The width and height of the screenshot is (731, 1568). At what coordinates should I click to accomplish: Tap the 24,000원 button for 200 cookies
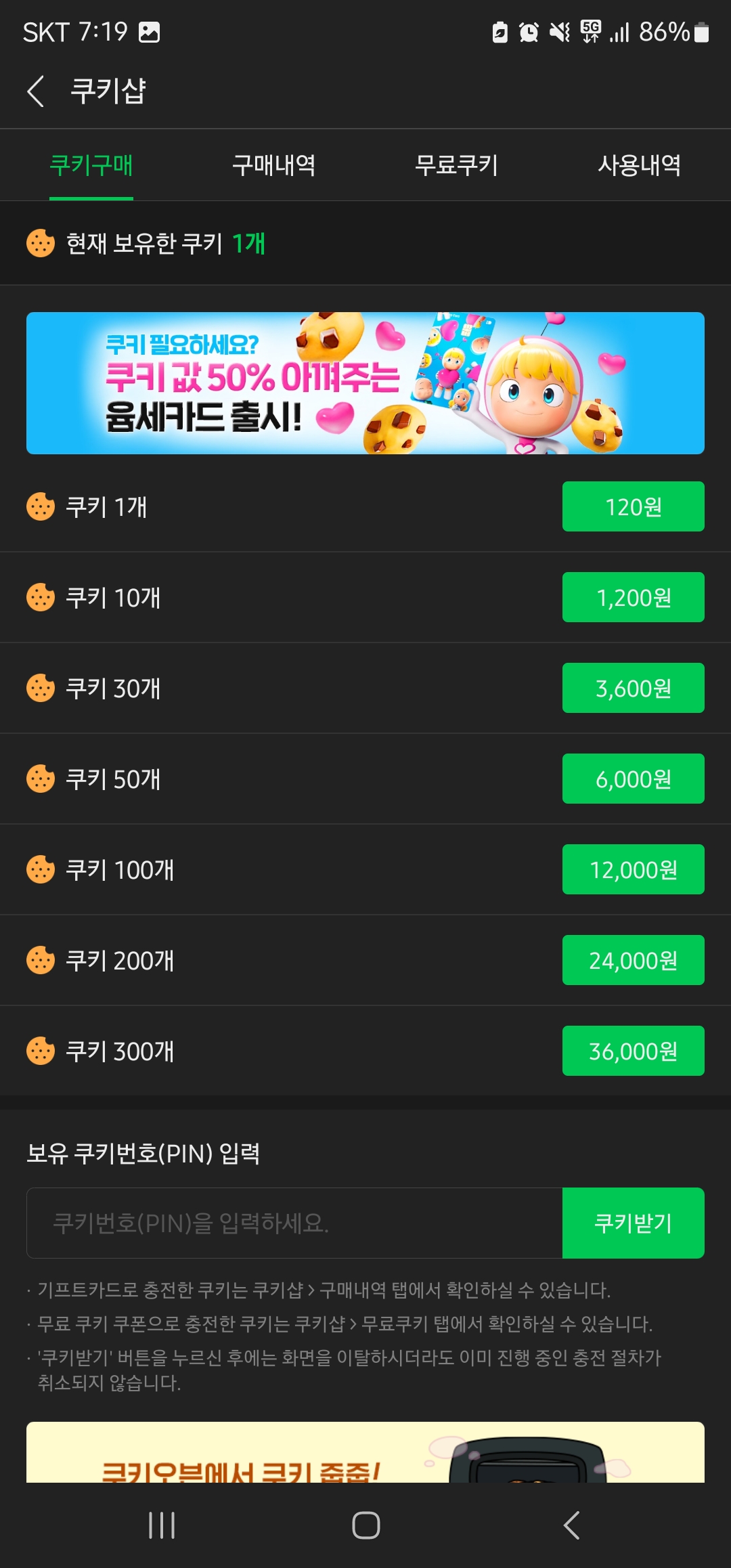point(633,960)
